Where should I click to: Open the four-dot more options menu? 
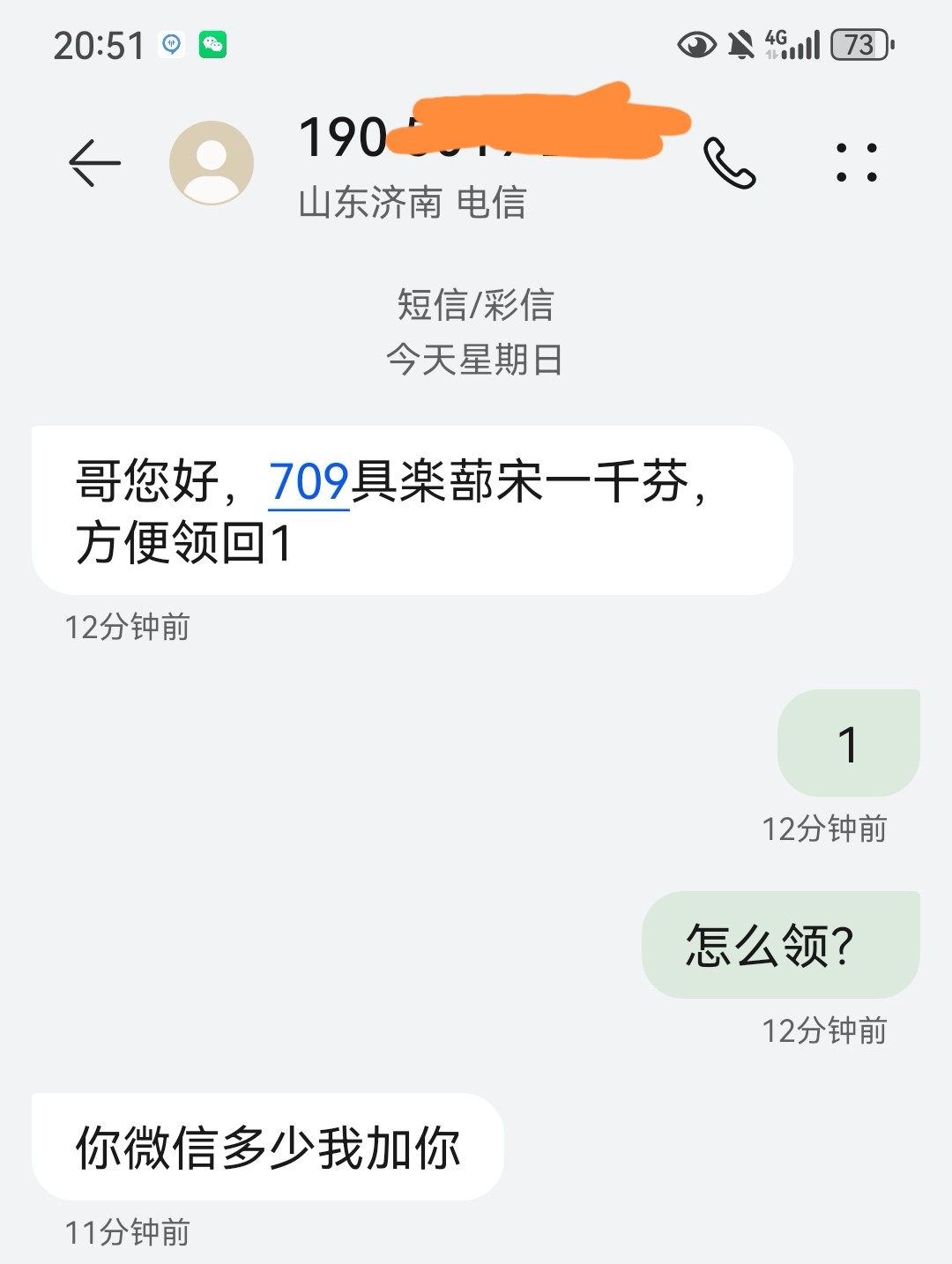tap(857, 163)
